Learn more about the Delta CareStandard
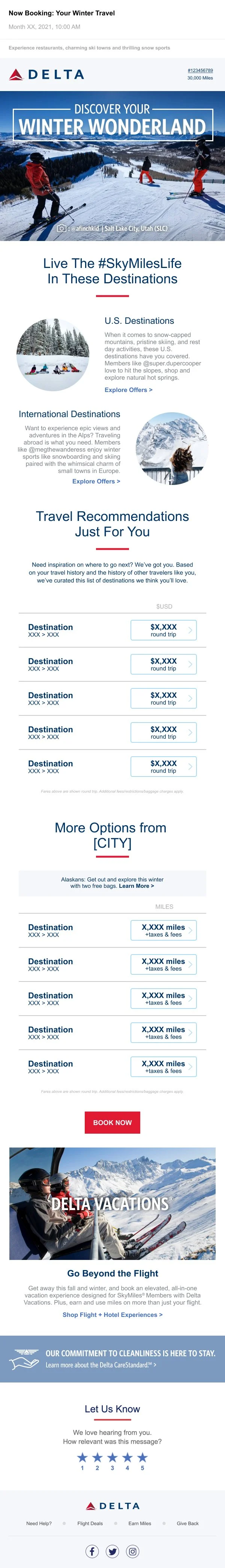This screenshot has width=225, height=1568. coord(100,1365)
